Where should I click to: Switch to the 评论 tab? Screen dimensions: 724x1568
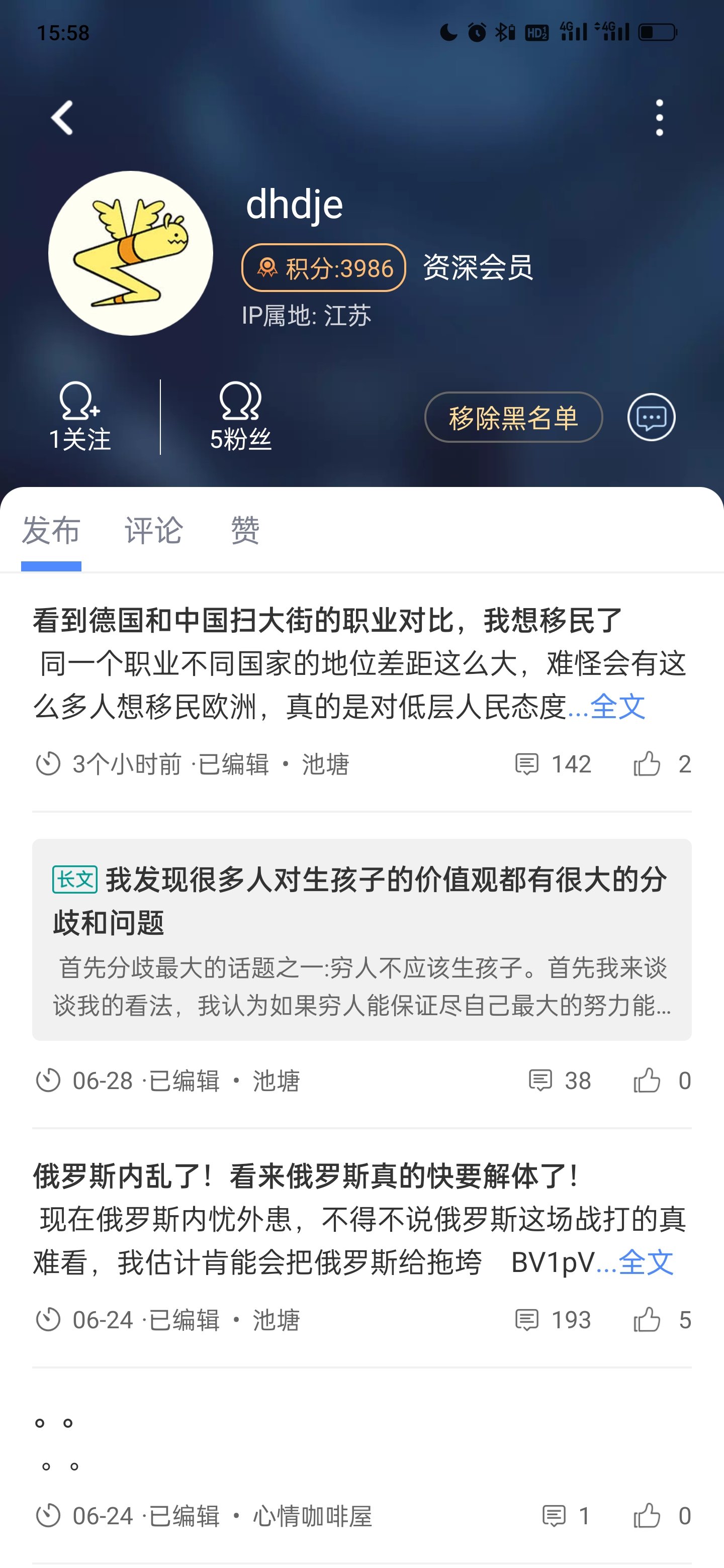click(x=153, y=530)
